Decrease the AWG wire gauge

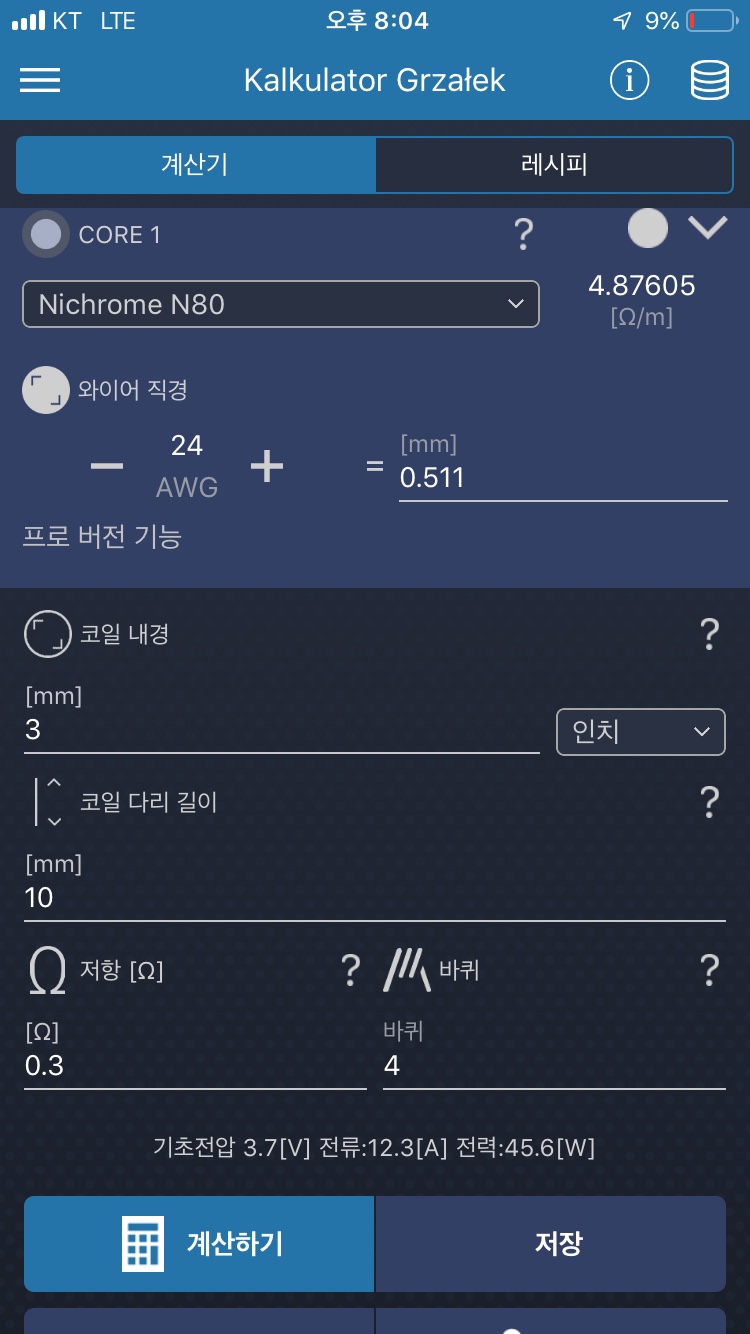coord(107,466)
